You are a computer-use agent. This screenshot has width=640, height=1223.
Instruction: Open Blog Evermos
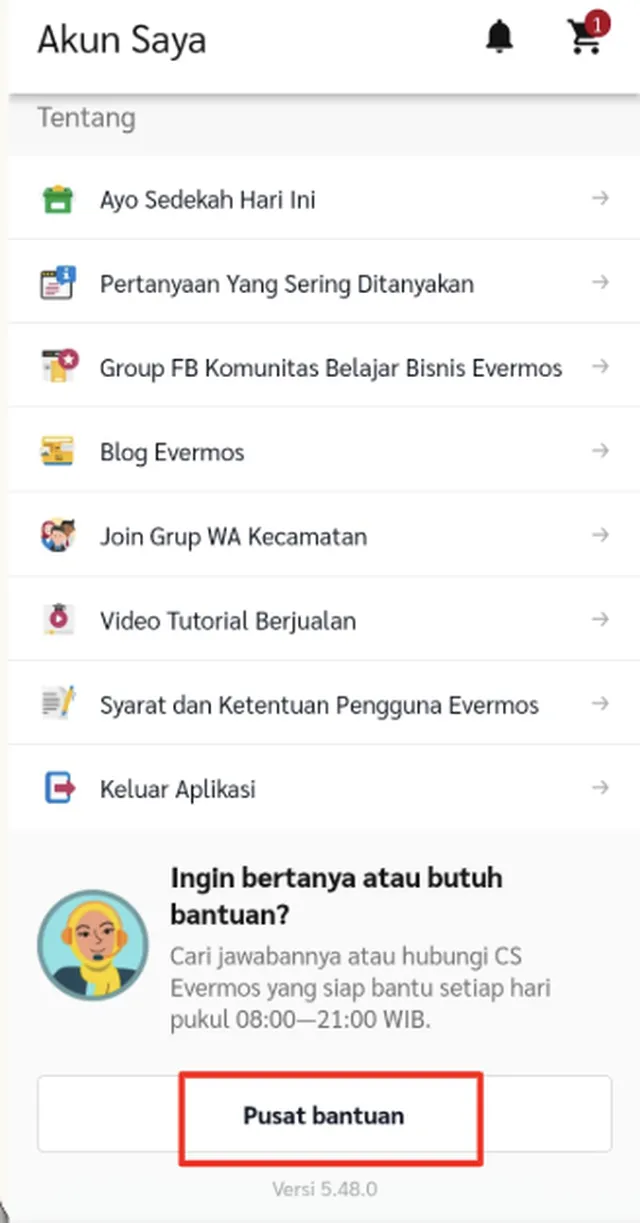pyautogui.click(x=172, y=452)
